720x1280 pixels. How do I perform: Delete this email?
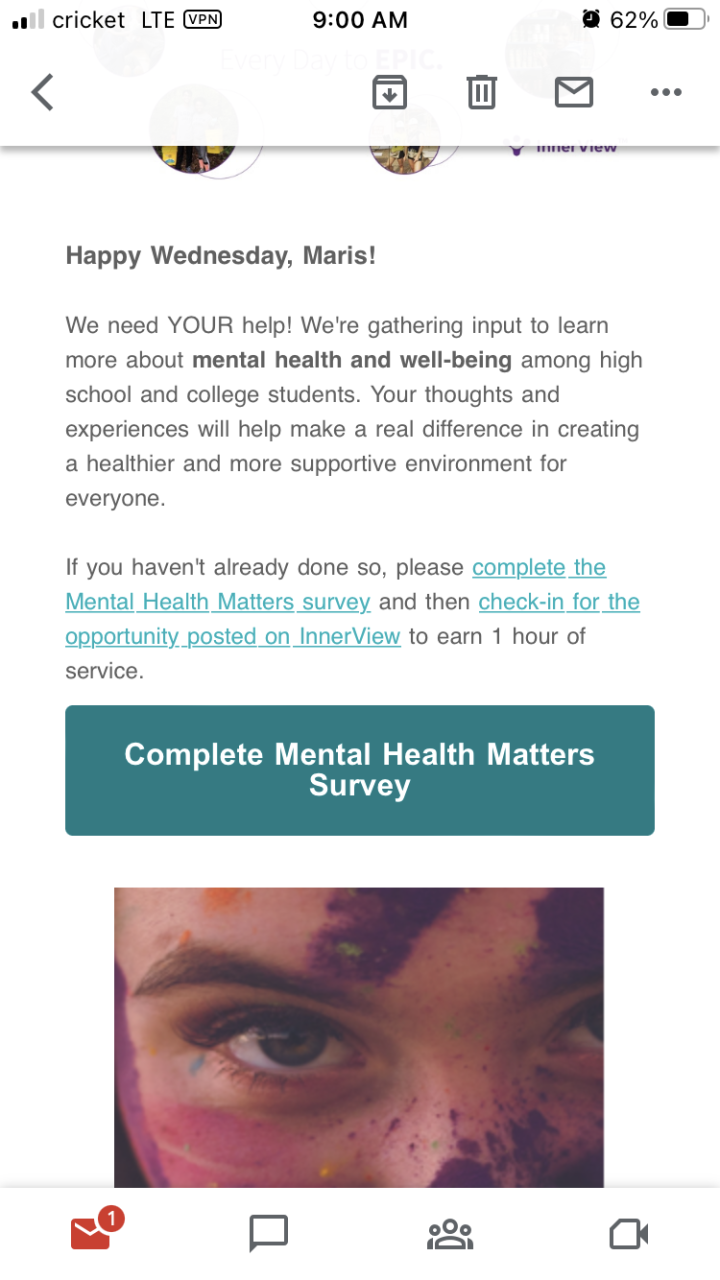click(x=481, y=92)
